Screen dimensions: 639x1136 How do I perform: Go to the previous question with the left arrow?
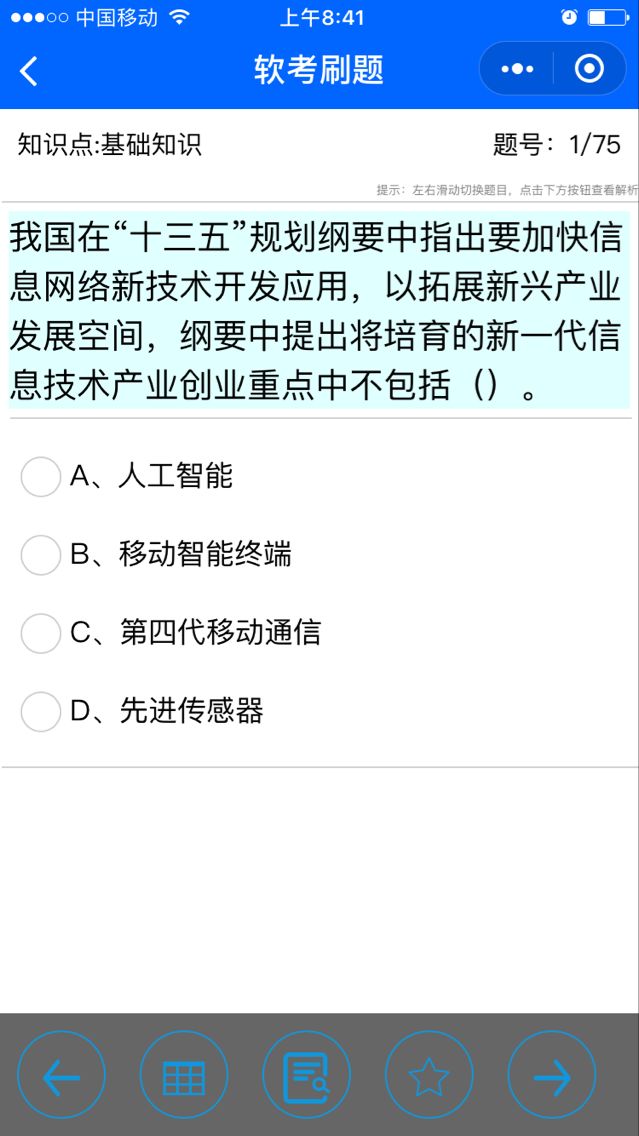62,1076
